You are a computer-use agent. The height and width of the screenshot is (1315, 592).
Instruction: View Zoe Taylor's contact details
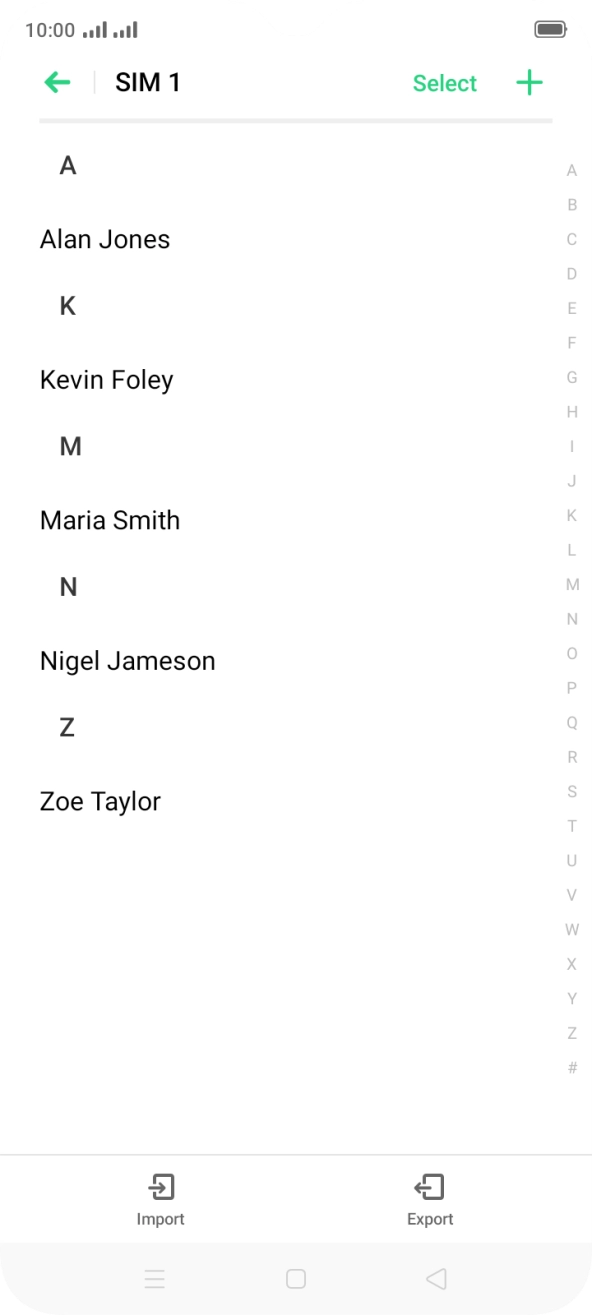point(296,801)
